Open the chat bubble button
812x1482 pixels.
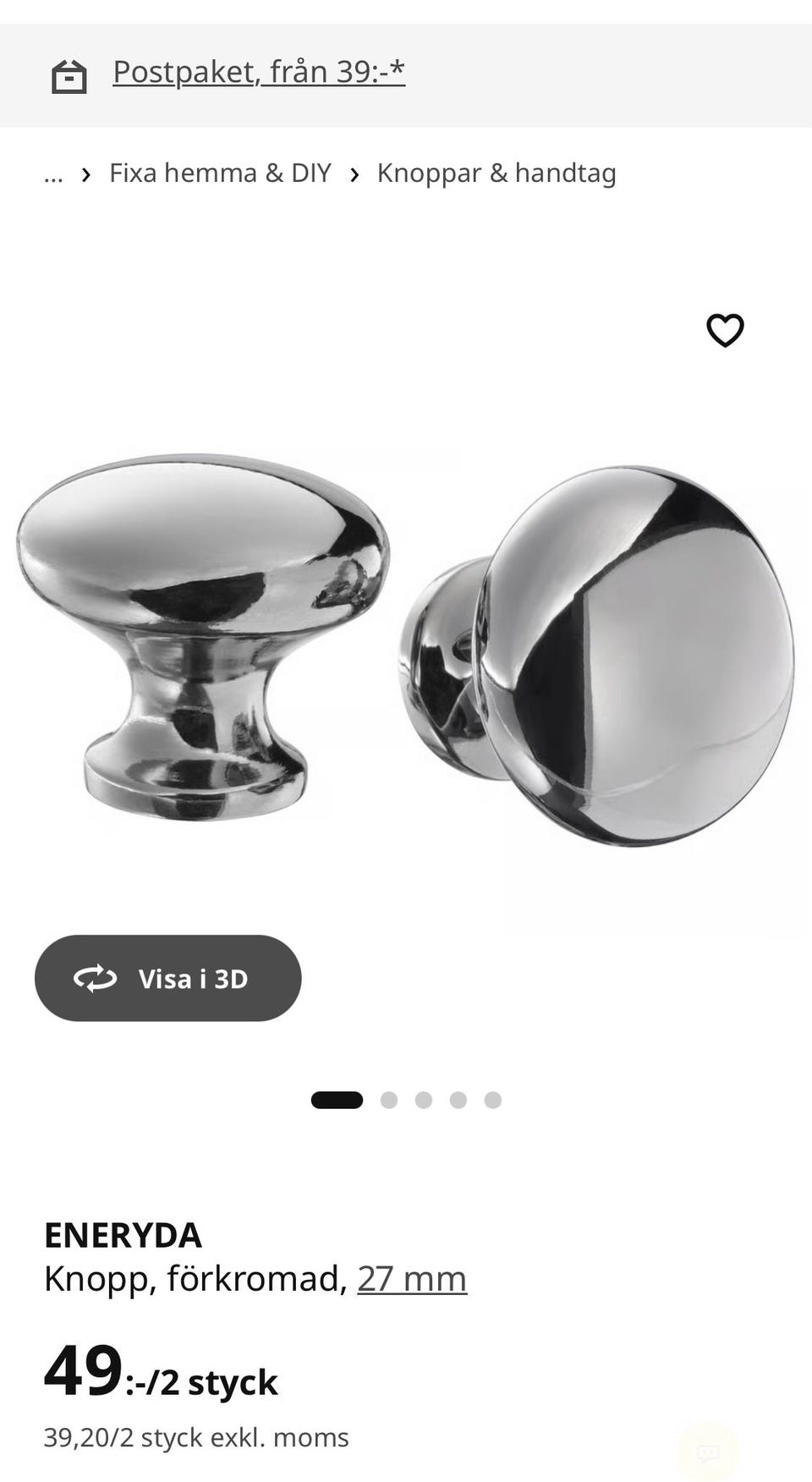(x=708, y=1453)
